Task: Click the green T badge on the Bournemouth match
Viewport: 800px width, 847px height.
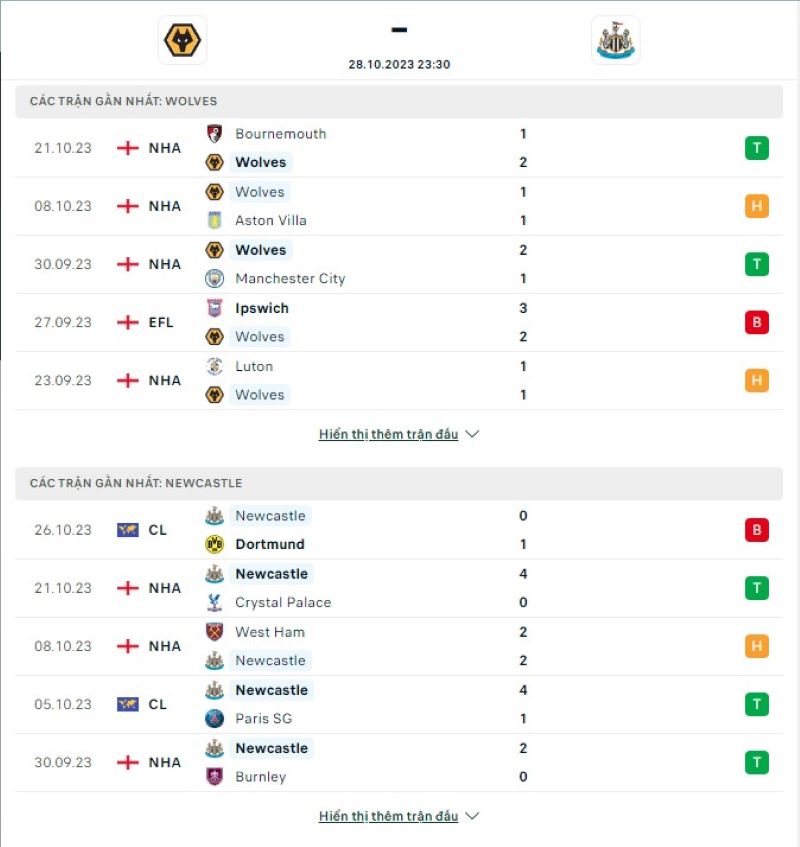Action: 757,147
